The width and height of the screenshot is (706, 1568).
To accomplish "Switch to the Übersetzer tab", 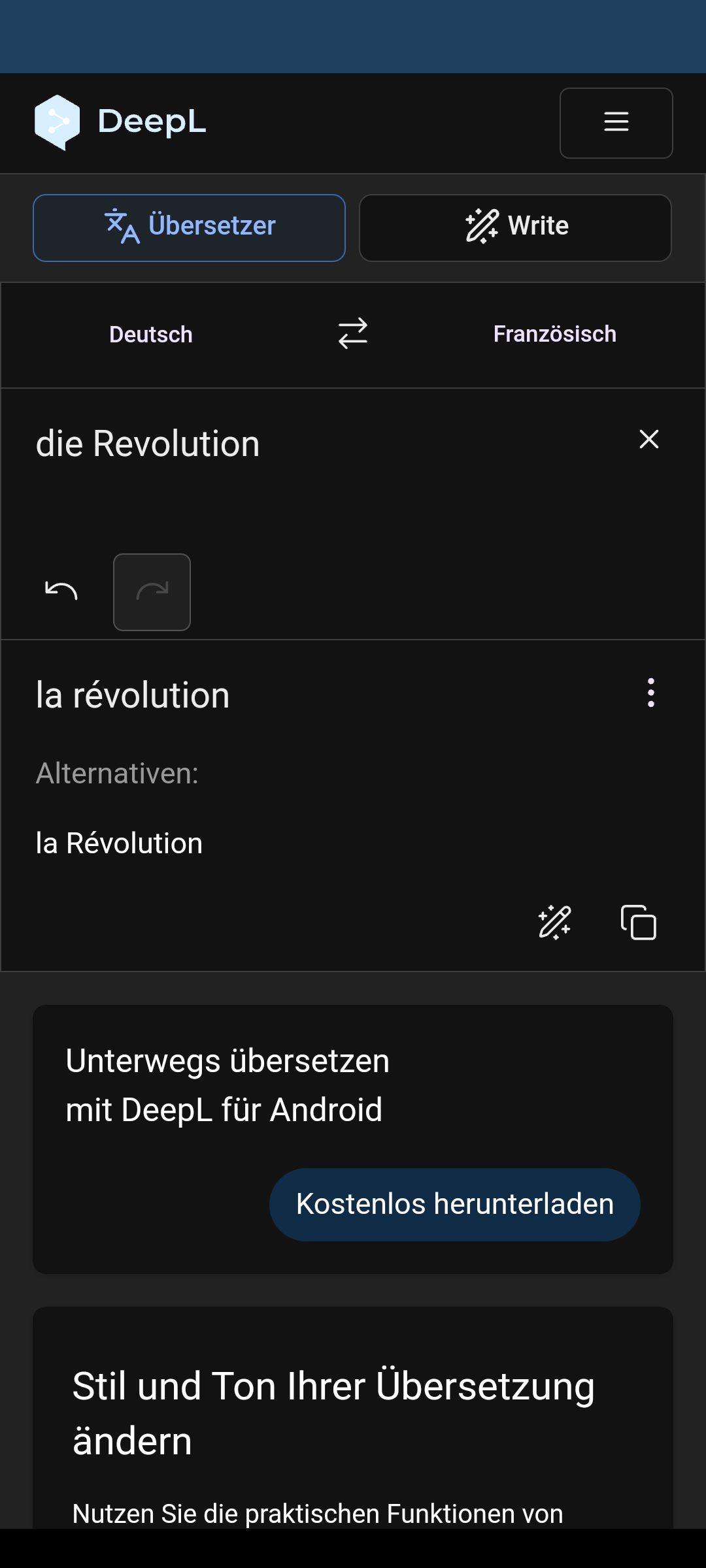I will point(189,227).
